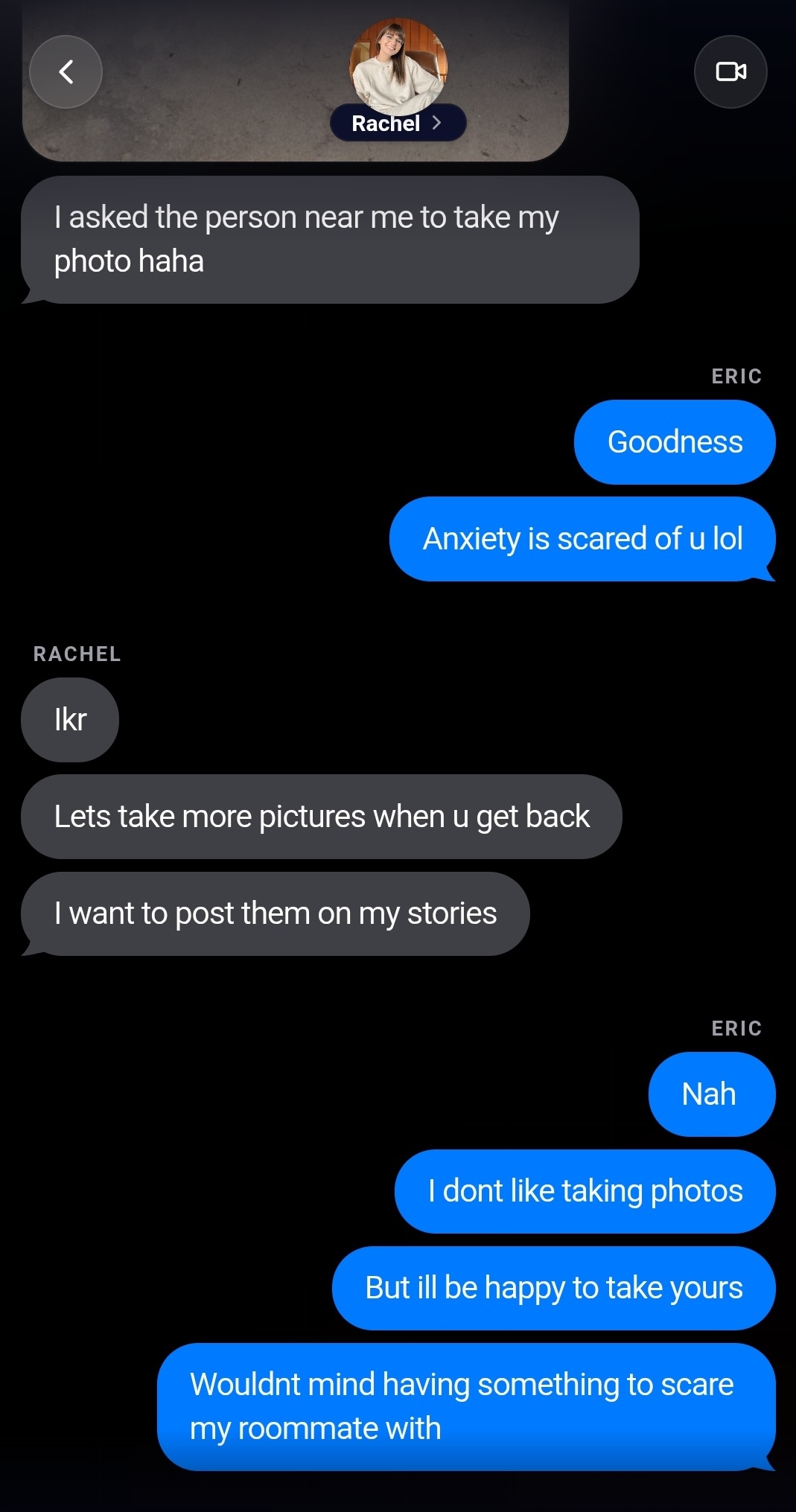Start a video call with Rachel

(730, 71)
